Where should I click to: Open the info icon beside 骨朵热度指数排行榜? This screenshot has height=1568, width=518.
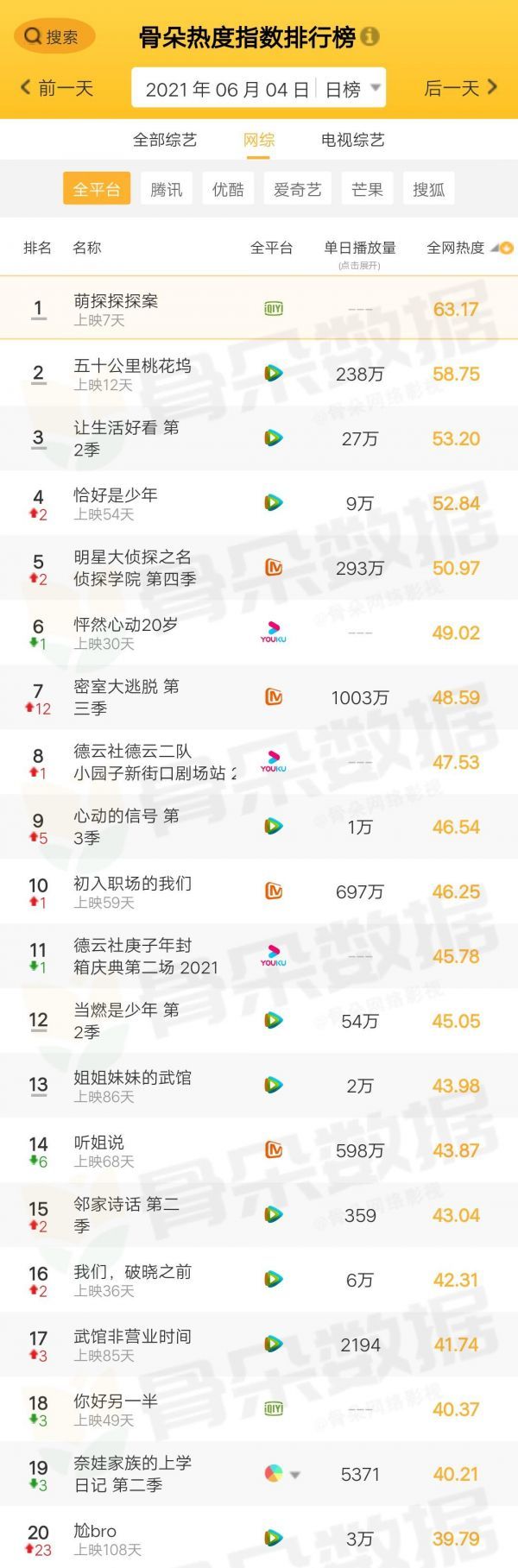pos(370,37)
